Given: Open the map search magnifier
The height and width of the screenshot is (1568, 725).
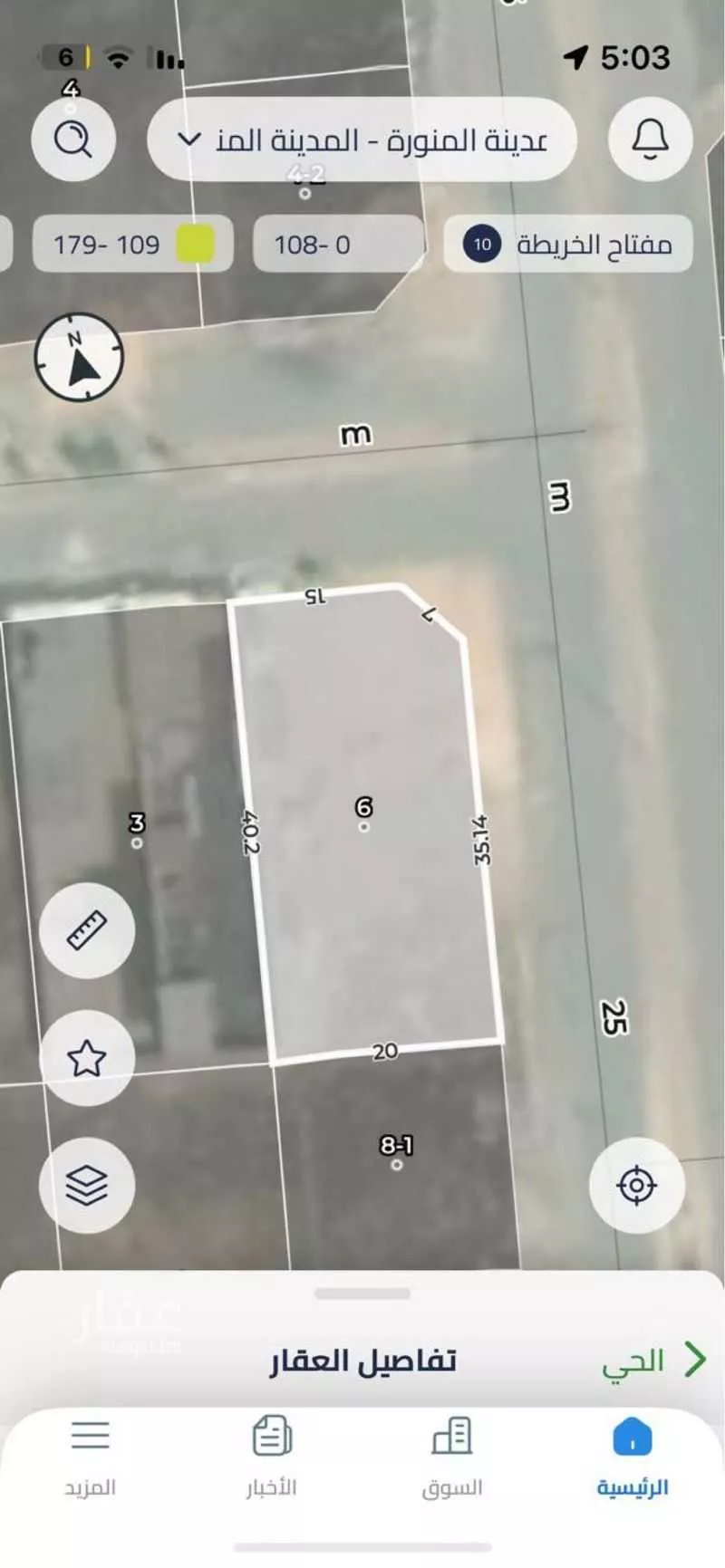Looking at the screenshot, I should point(73,139).
